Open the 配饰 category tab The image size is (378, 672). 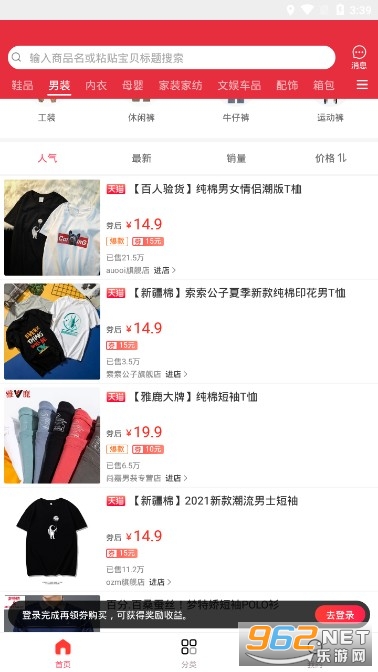coord(287,85)
